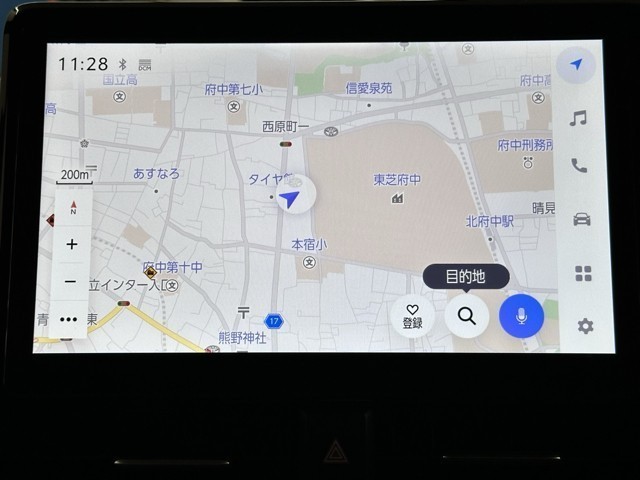
Task: Register this location with 登録
Action: (x=412, y=316)
